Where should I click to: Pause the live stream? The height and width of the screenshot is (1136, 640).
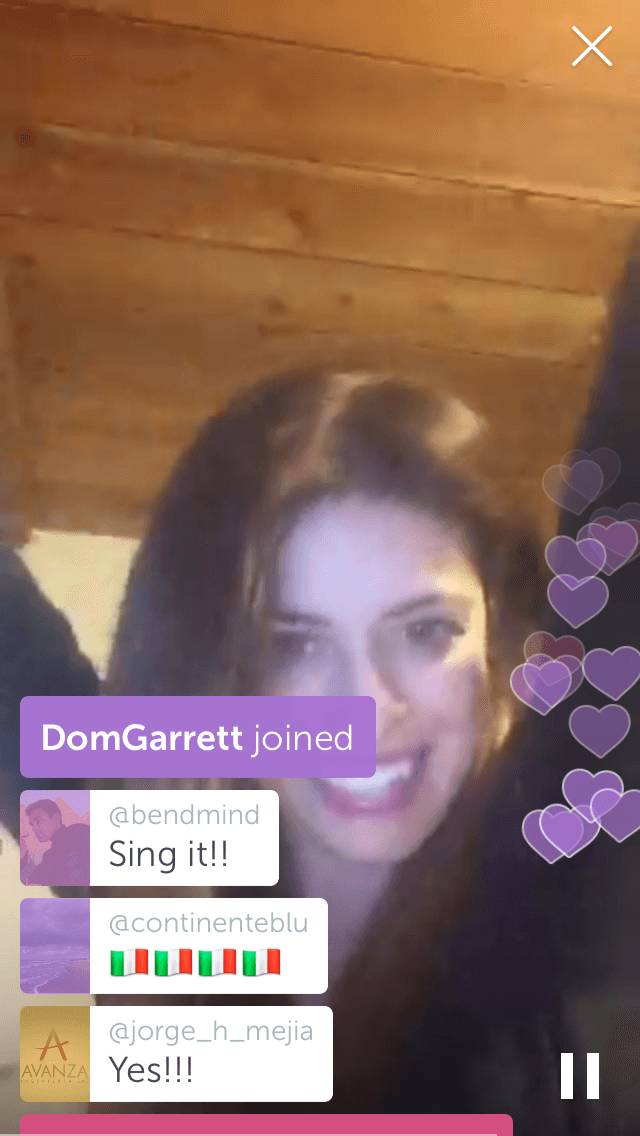580,1076
